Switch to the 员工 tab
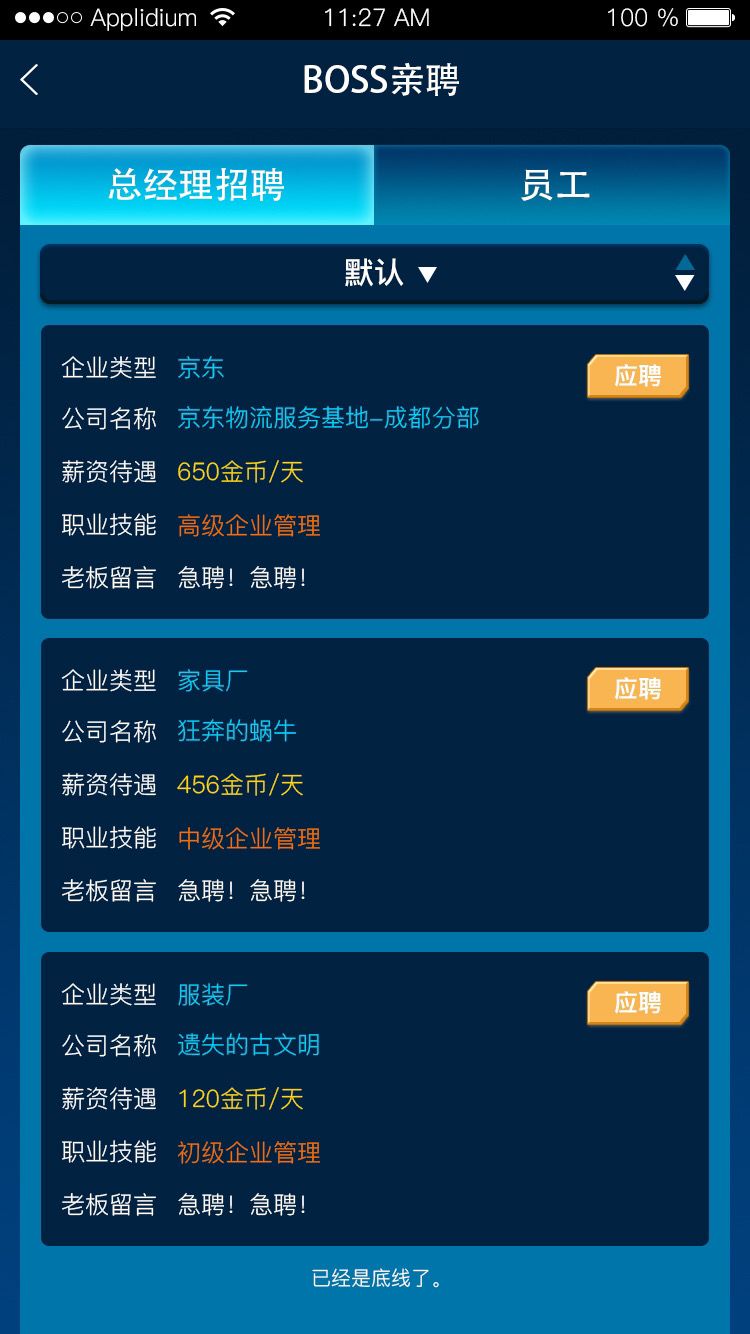The height and width of the screenshot is (1334, 750). tap(553, 184)
